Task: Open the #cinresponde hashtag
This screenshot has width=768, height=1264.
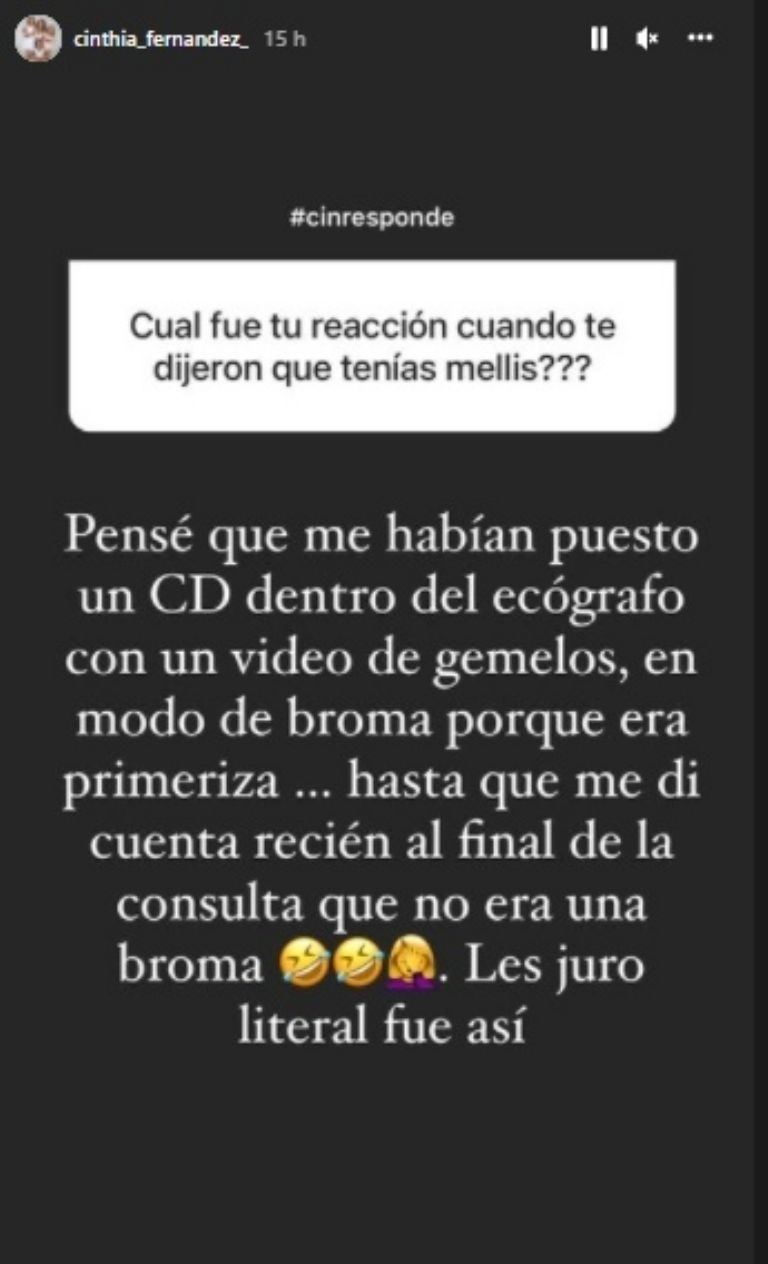Action: [x=372, y=218]
